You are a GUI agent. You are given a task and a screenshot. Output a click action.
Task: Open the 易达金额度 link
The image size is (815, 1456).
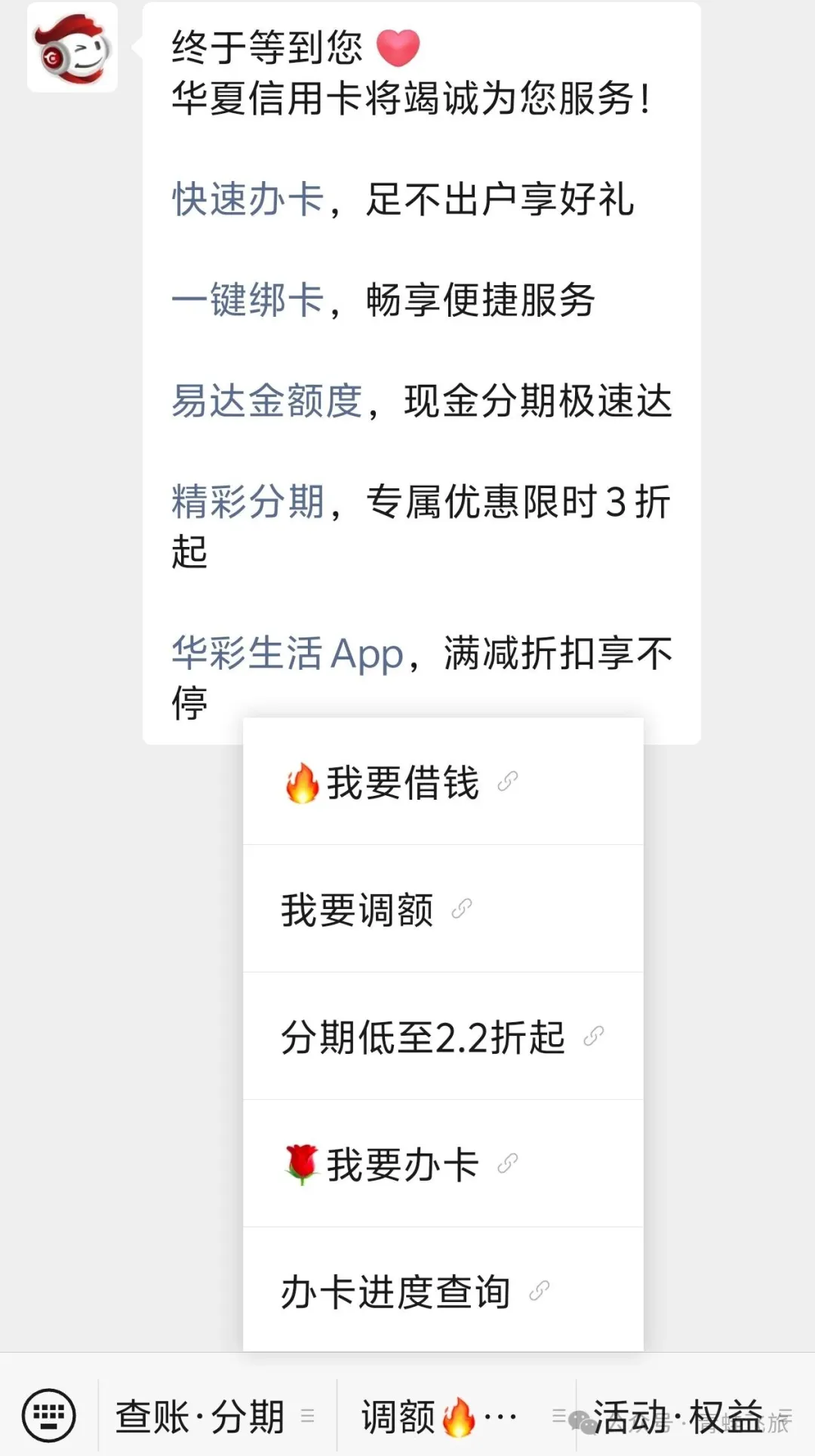point(267,401)
